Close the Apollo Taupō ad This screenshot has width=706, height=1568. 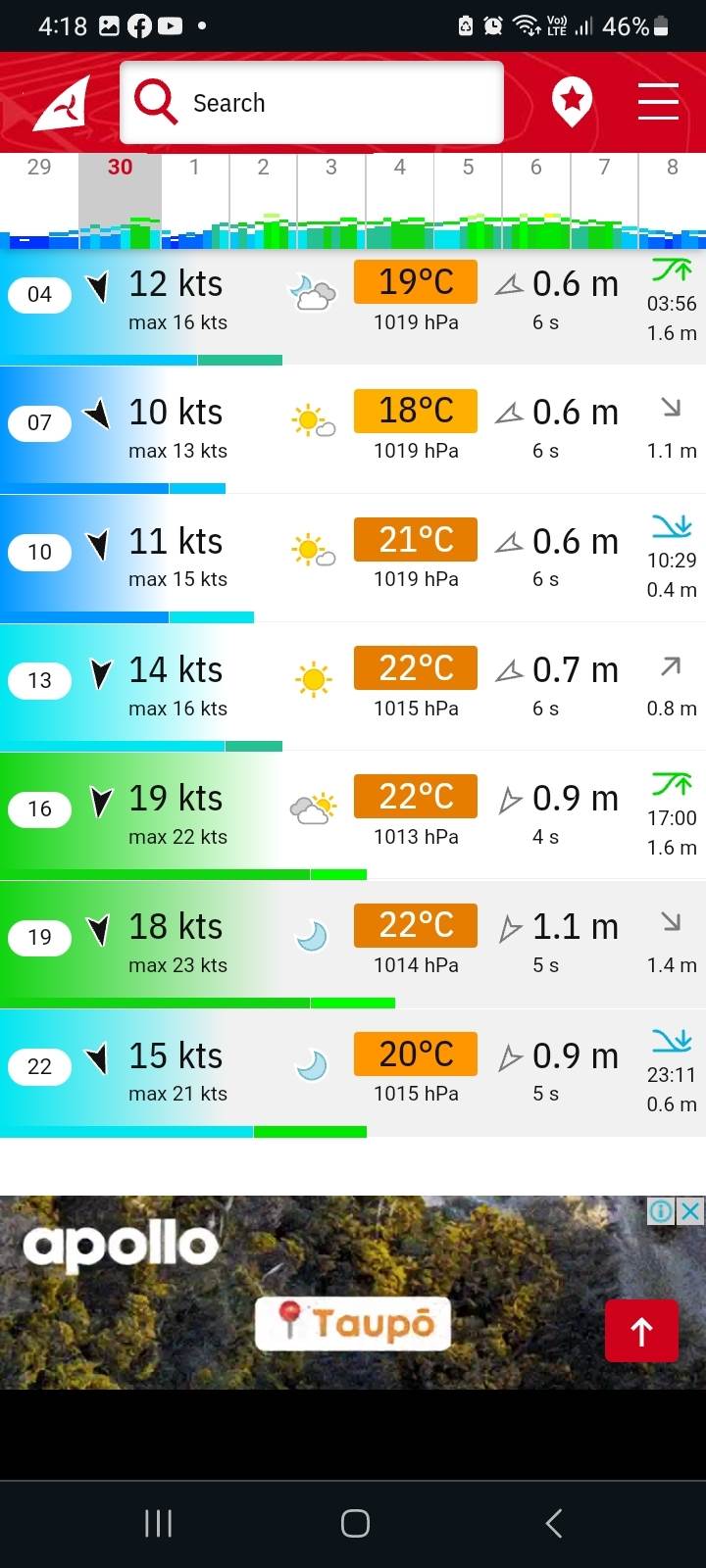691,1211
